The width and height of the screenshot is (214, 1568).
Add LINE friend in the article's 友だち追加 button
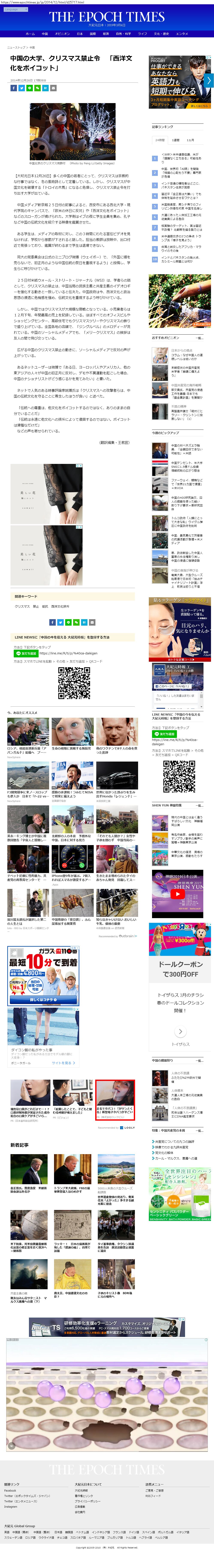(26, 653)
